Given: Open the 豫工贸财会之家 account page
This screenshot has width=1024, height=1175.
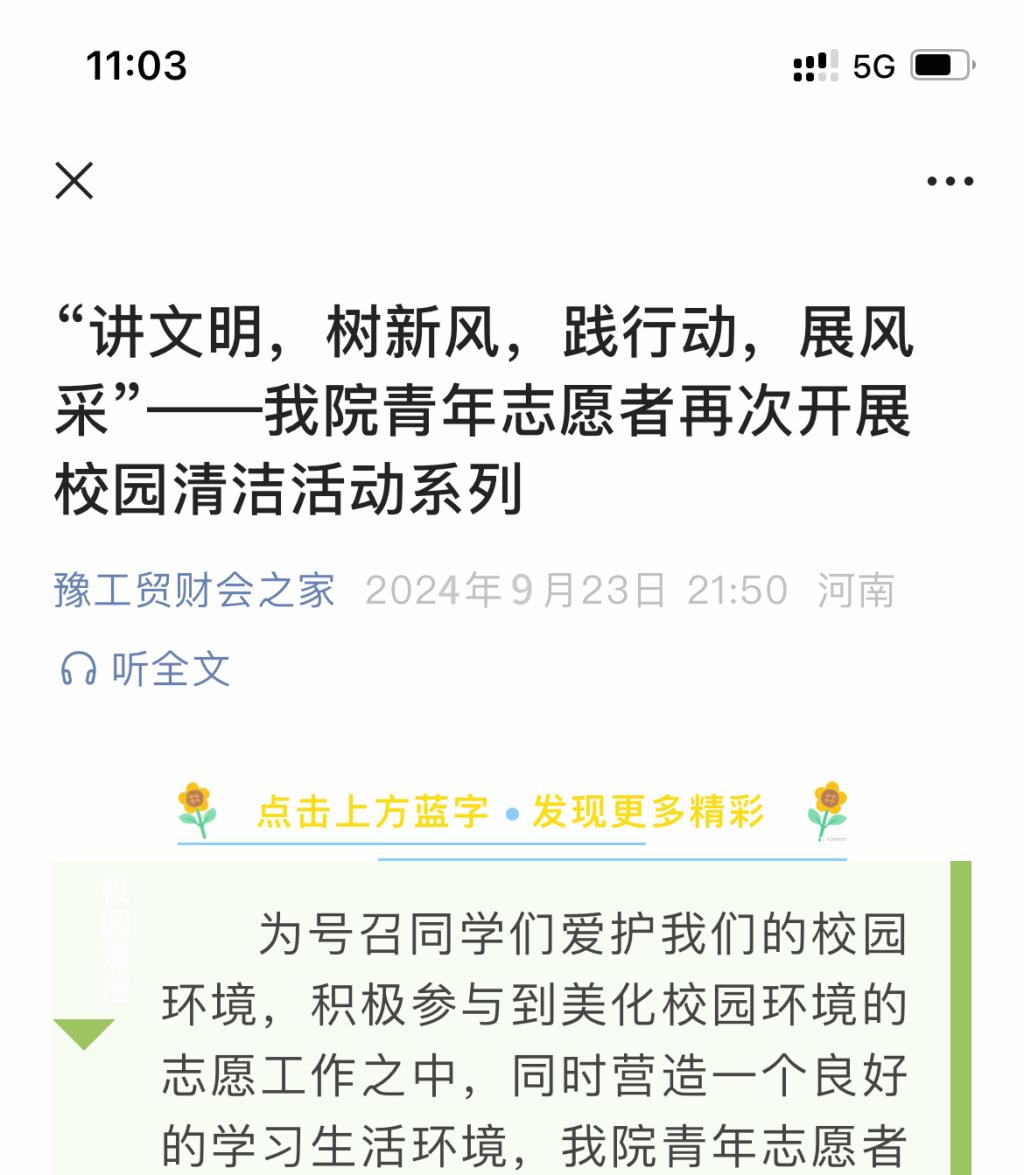Looking at the screenshot, I should [195, 591].
